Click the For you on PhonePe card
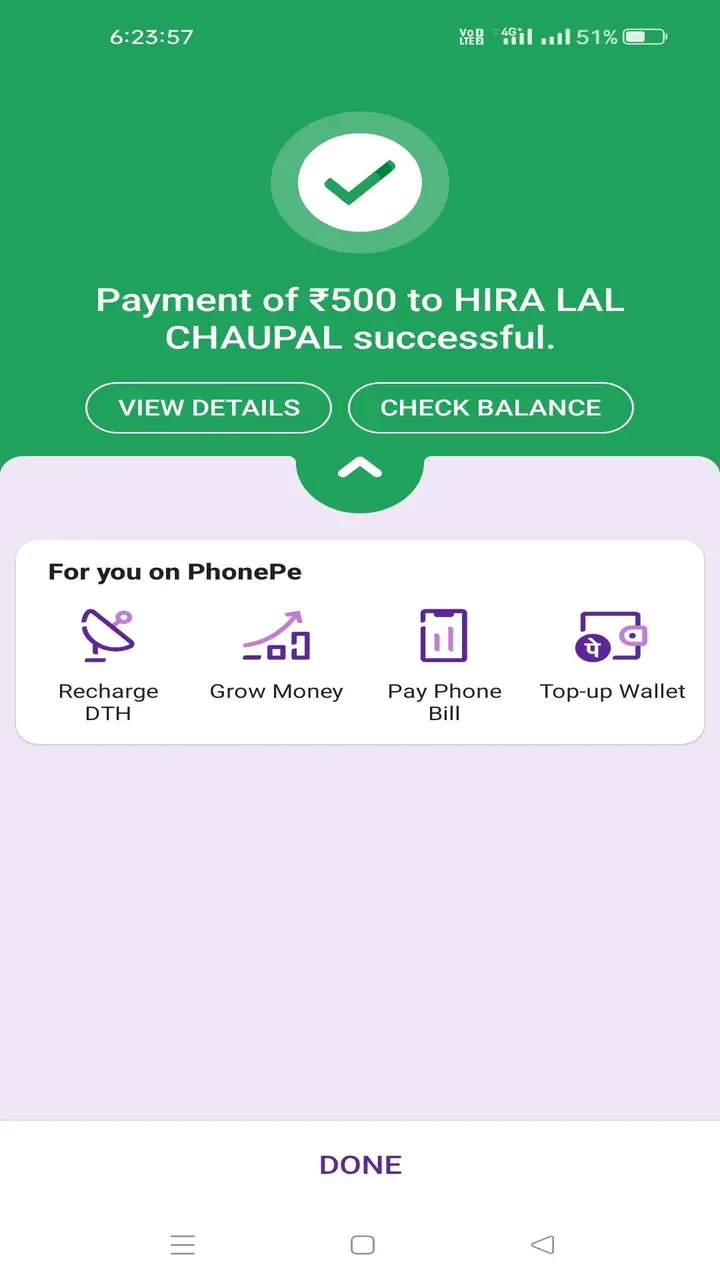This screenshot has height=1280, width=720. (360, 640)
